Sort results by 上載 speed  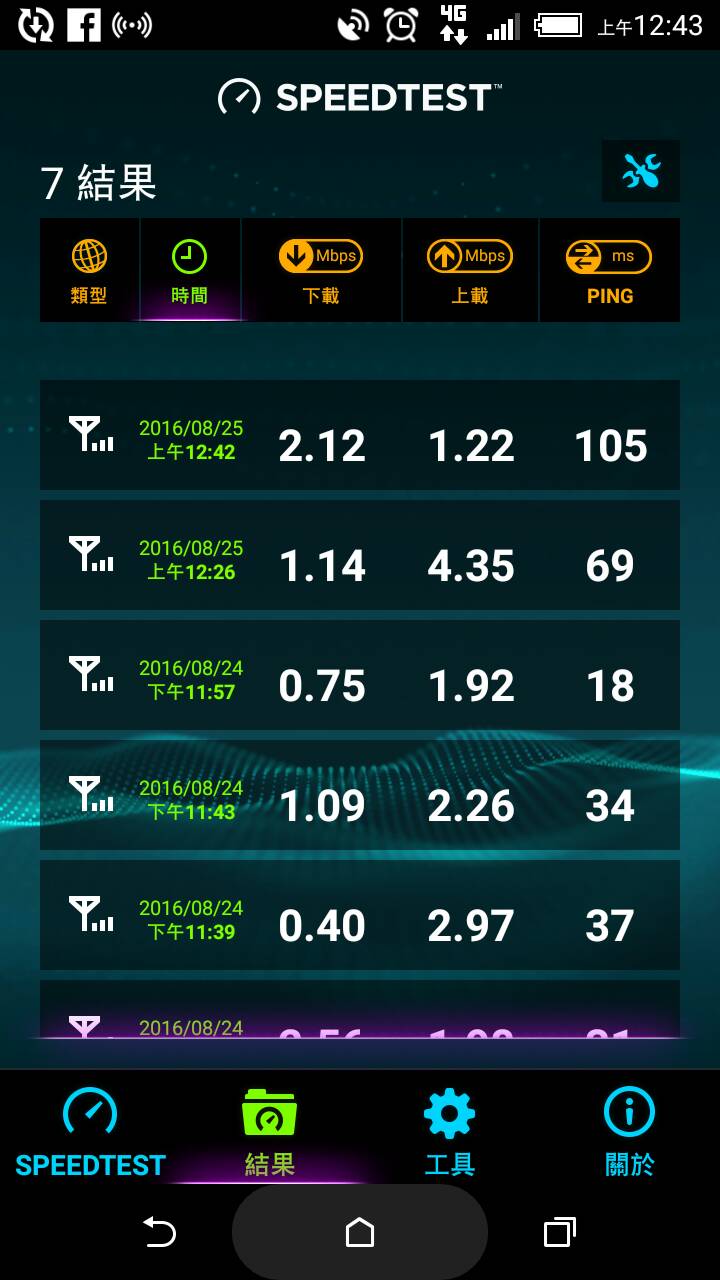point(470,271)
